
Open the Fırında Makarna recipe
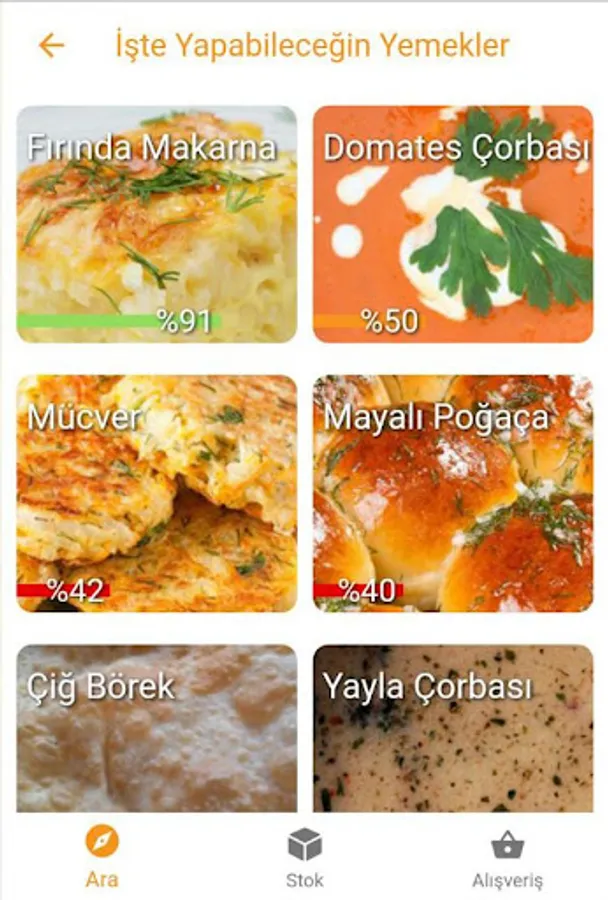(157, 225)
